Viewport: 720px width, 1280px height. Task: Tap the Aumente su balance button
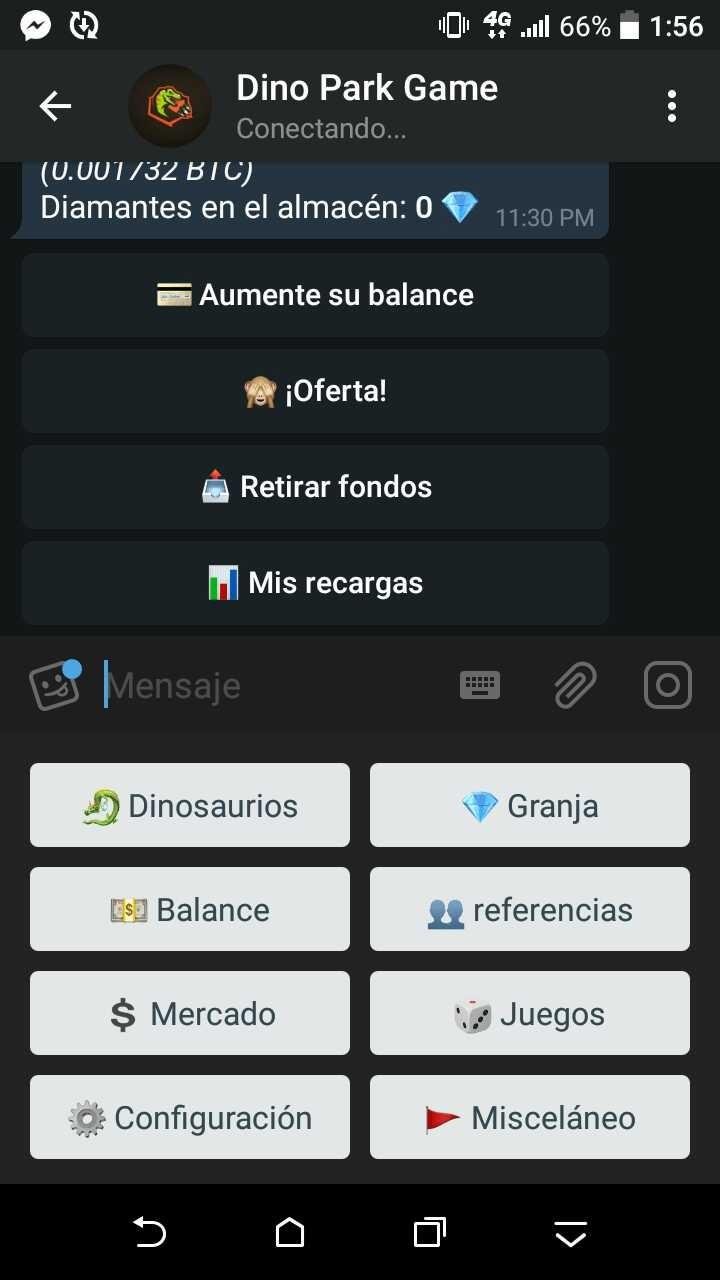[315, 295]
